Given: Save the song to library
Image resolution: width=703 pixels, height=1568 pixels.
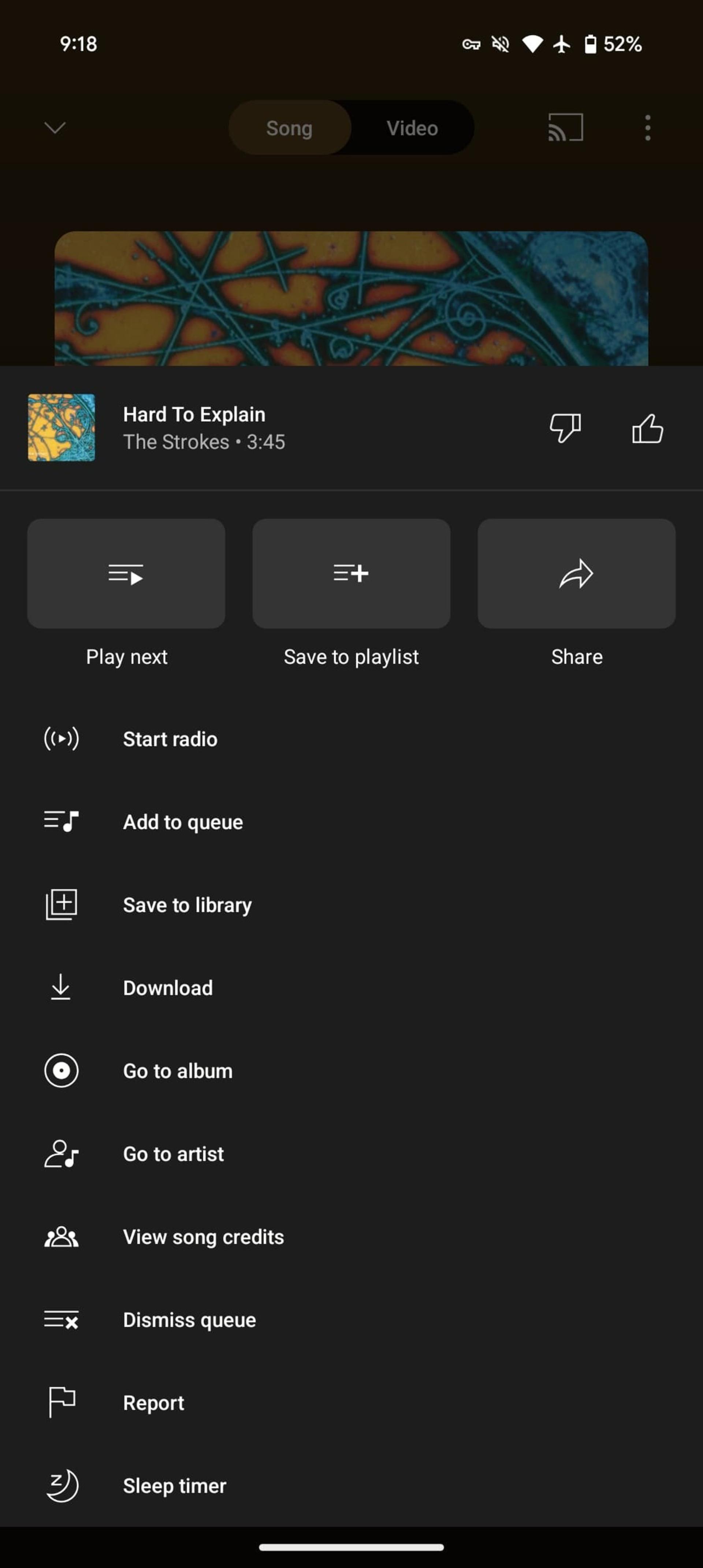Looking at the screenshot, I should [351, 904].
